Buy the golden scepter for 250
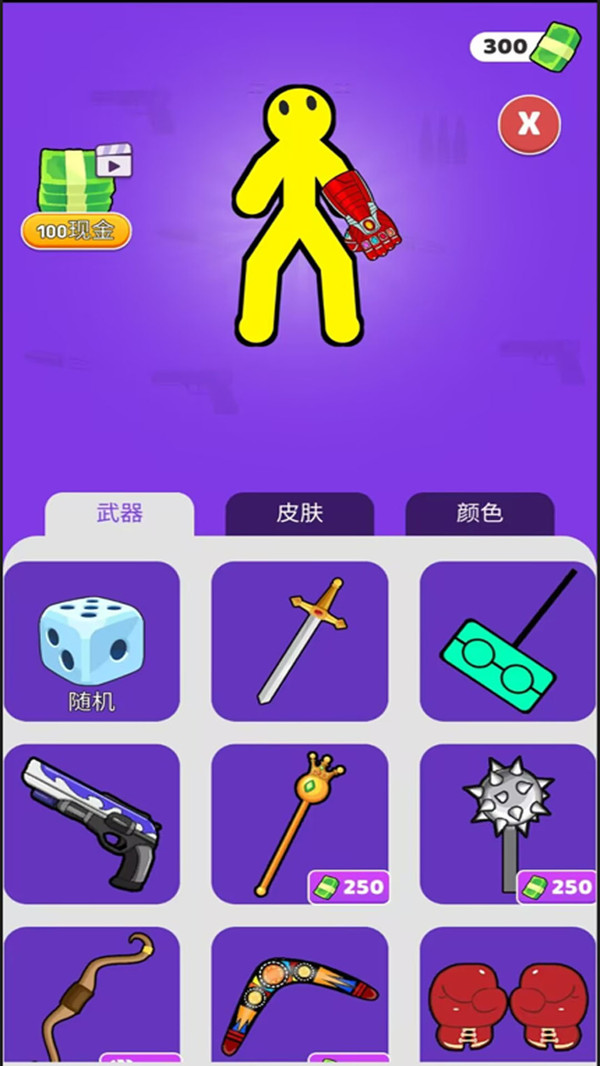Image resolution: width=600 pixels, height=1066 pixels. coord(300,824)
